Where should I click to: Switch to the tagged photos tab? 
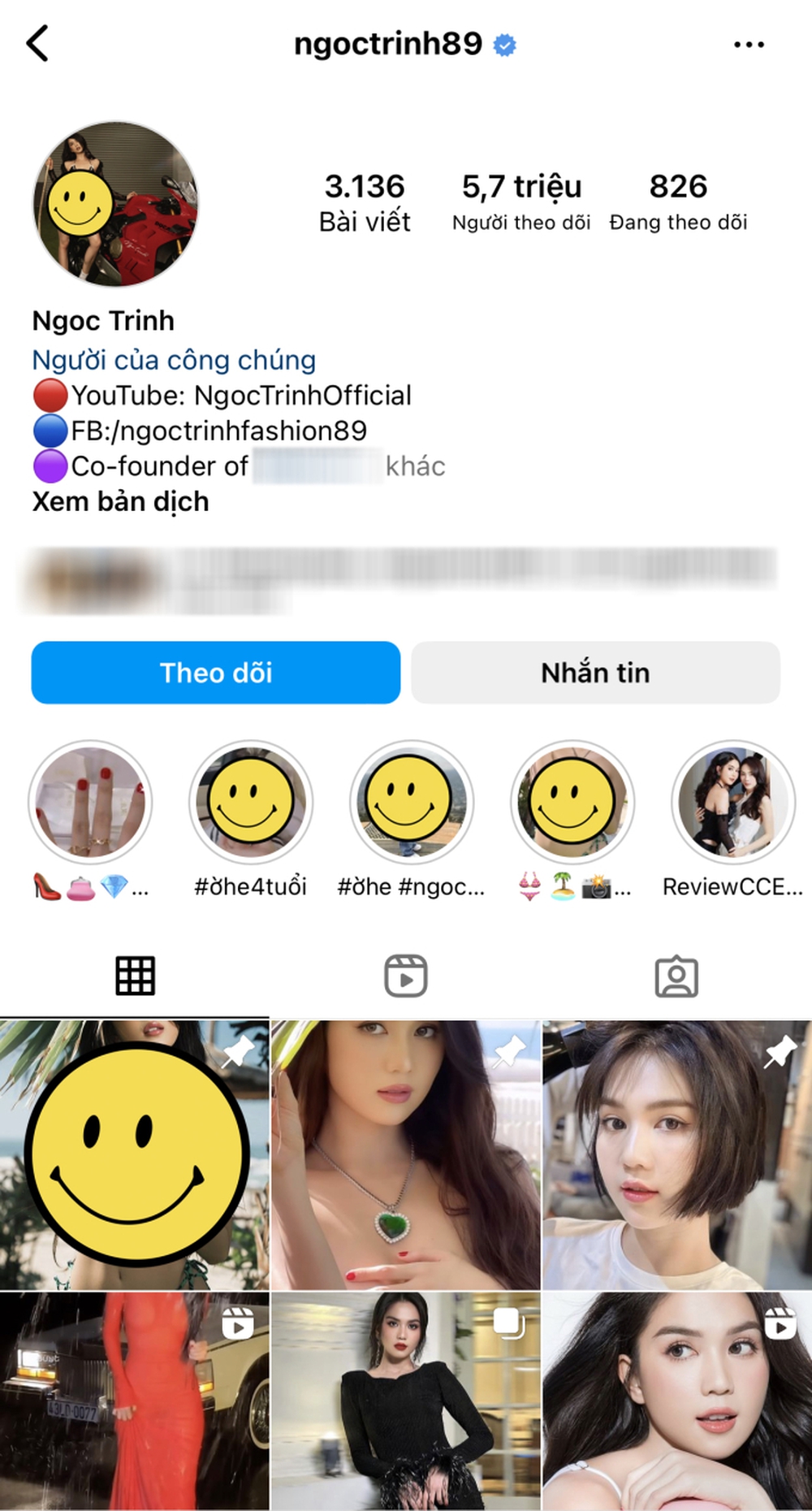[x=676, y=976]
